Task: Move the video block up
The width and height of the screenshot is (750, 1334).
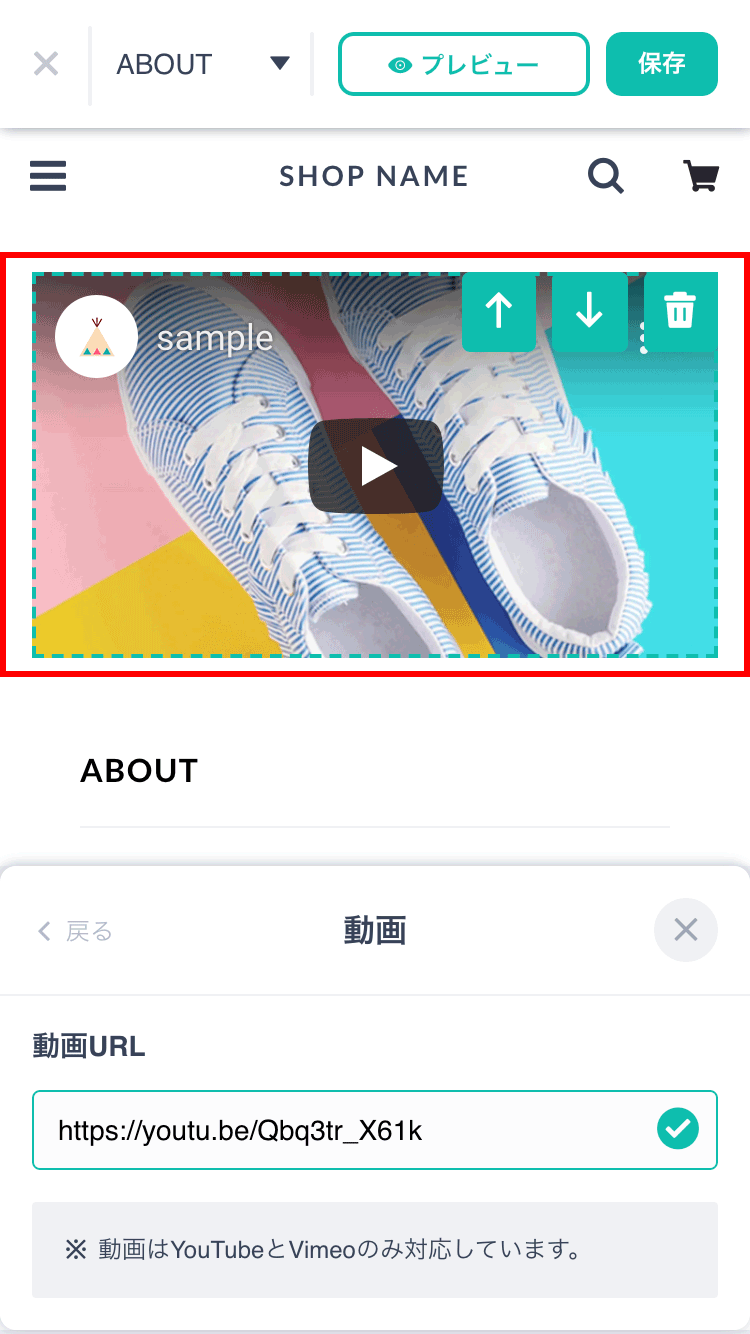Action: coord(498,311)
